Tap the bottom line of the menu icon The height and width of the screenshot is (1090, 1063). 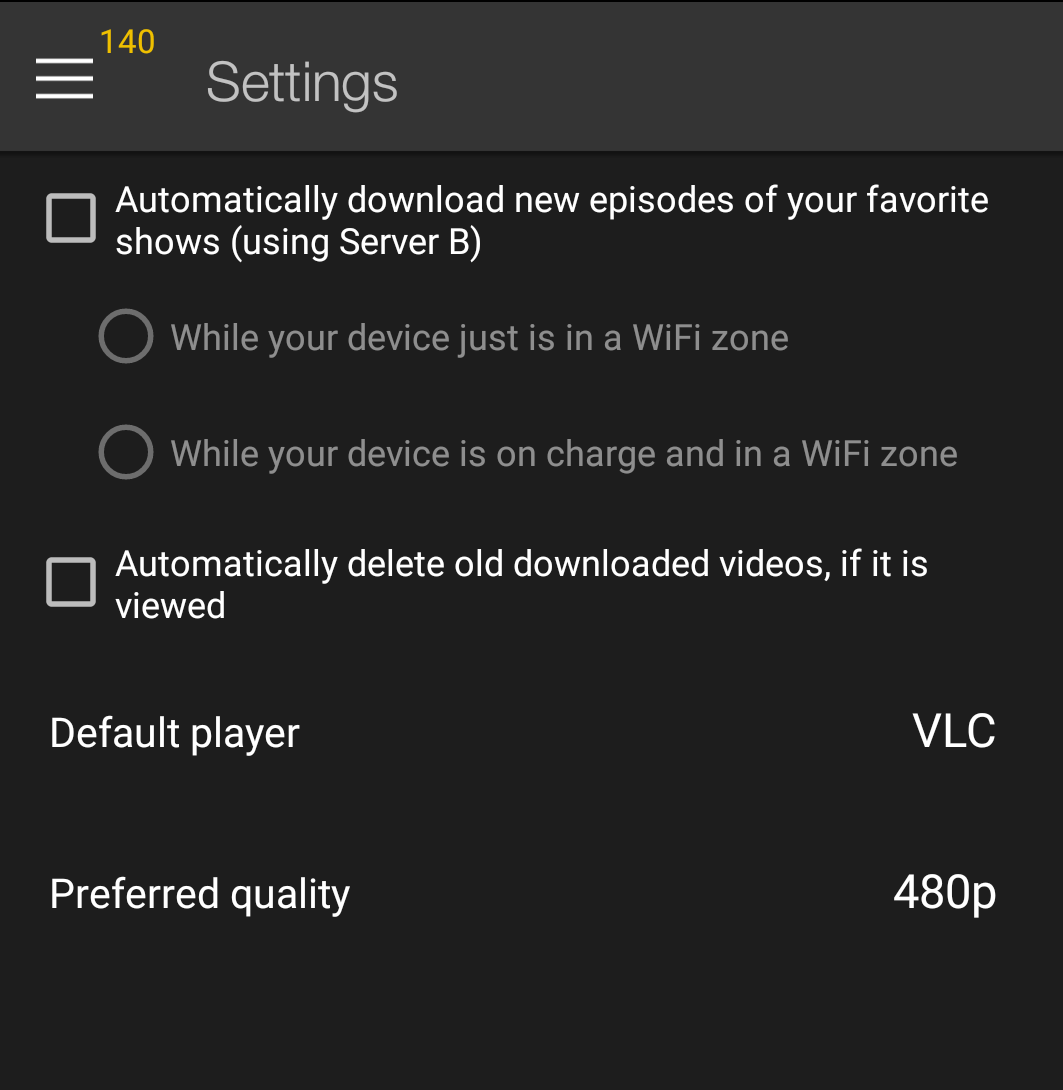64,98
